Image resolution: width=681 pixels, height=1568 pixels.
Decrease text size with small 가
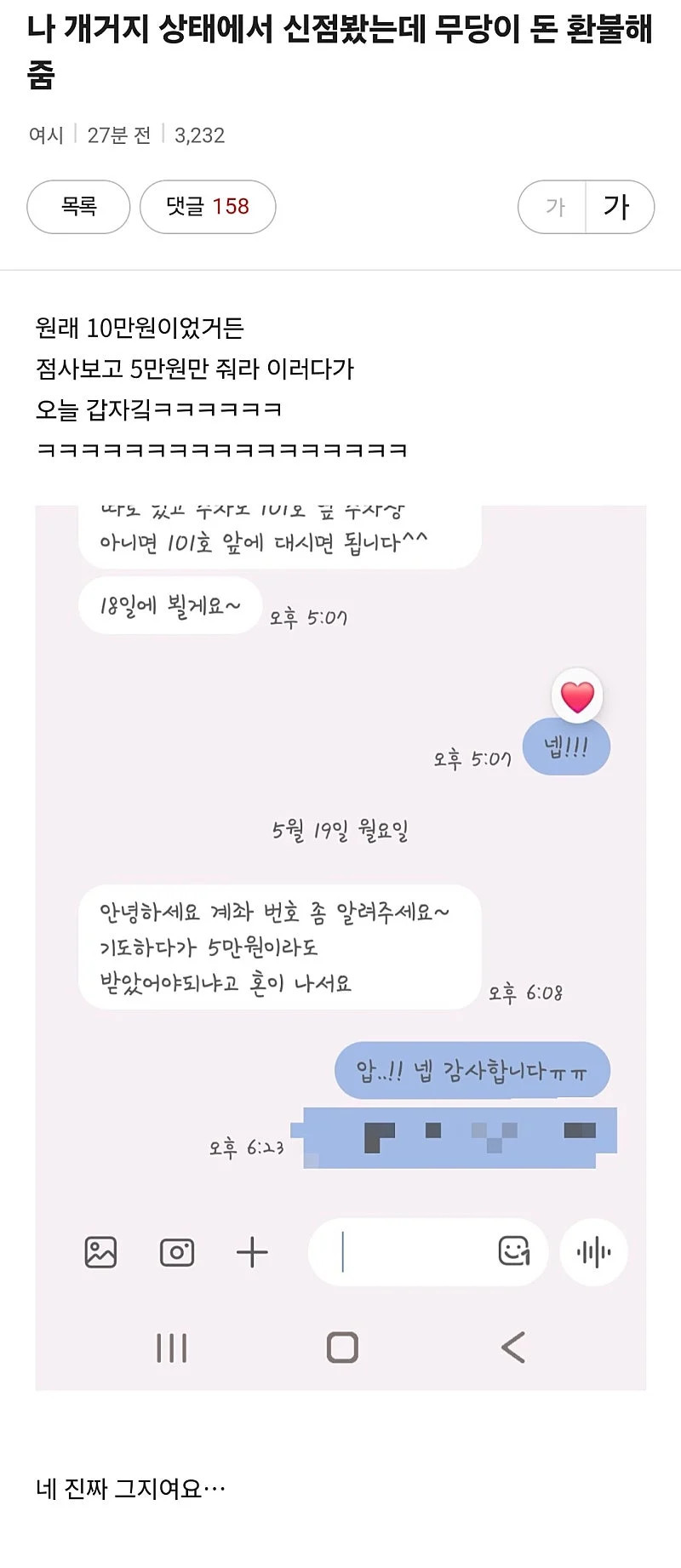[x=554, y=207]
